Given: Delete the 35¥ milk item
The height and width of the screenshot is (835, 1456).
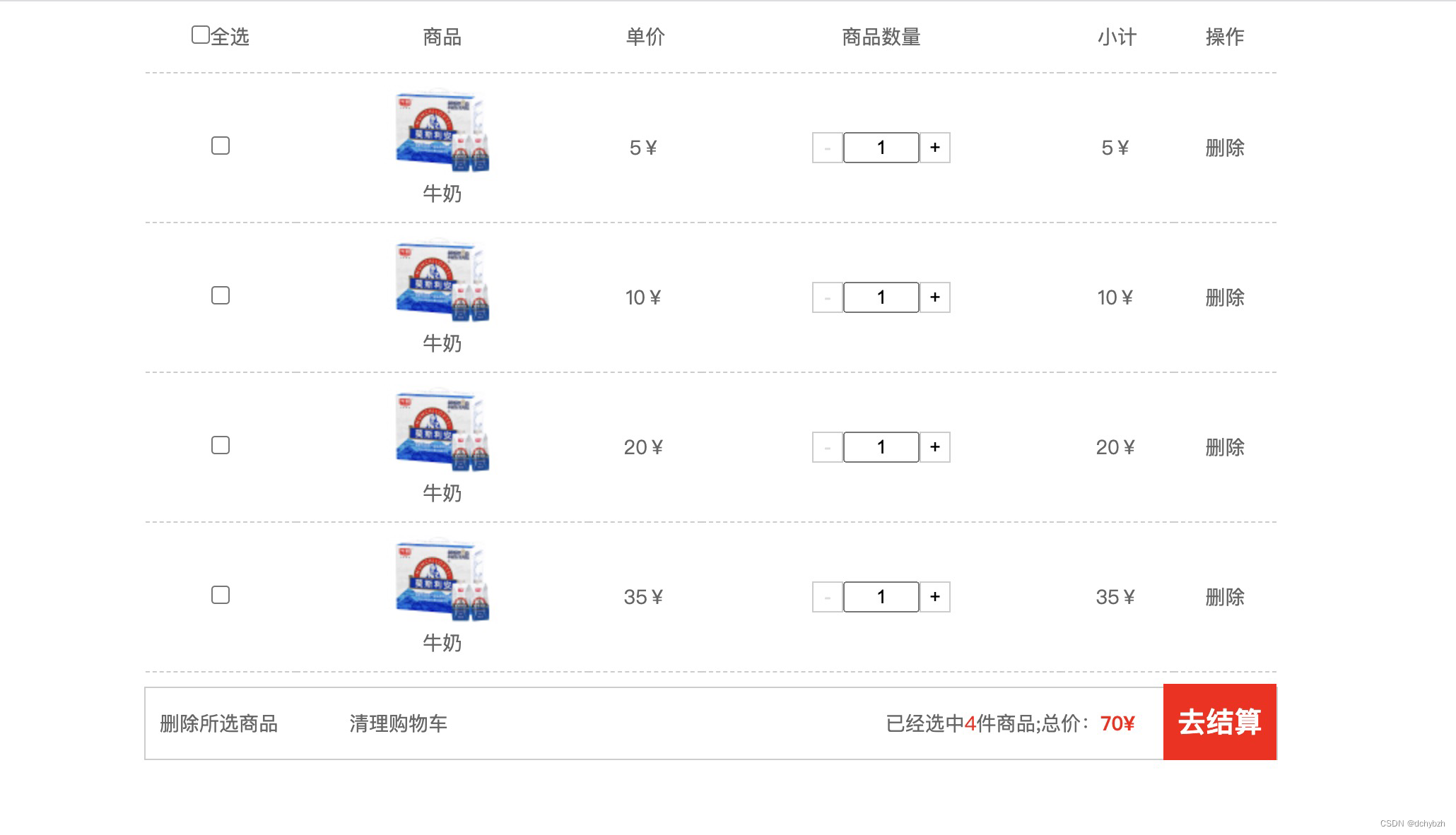Looking at the screenshot, I should tap(1224, 597).
